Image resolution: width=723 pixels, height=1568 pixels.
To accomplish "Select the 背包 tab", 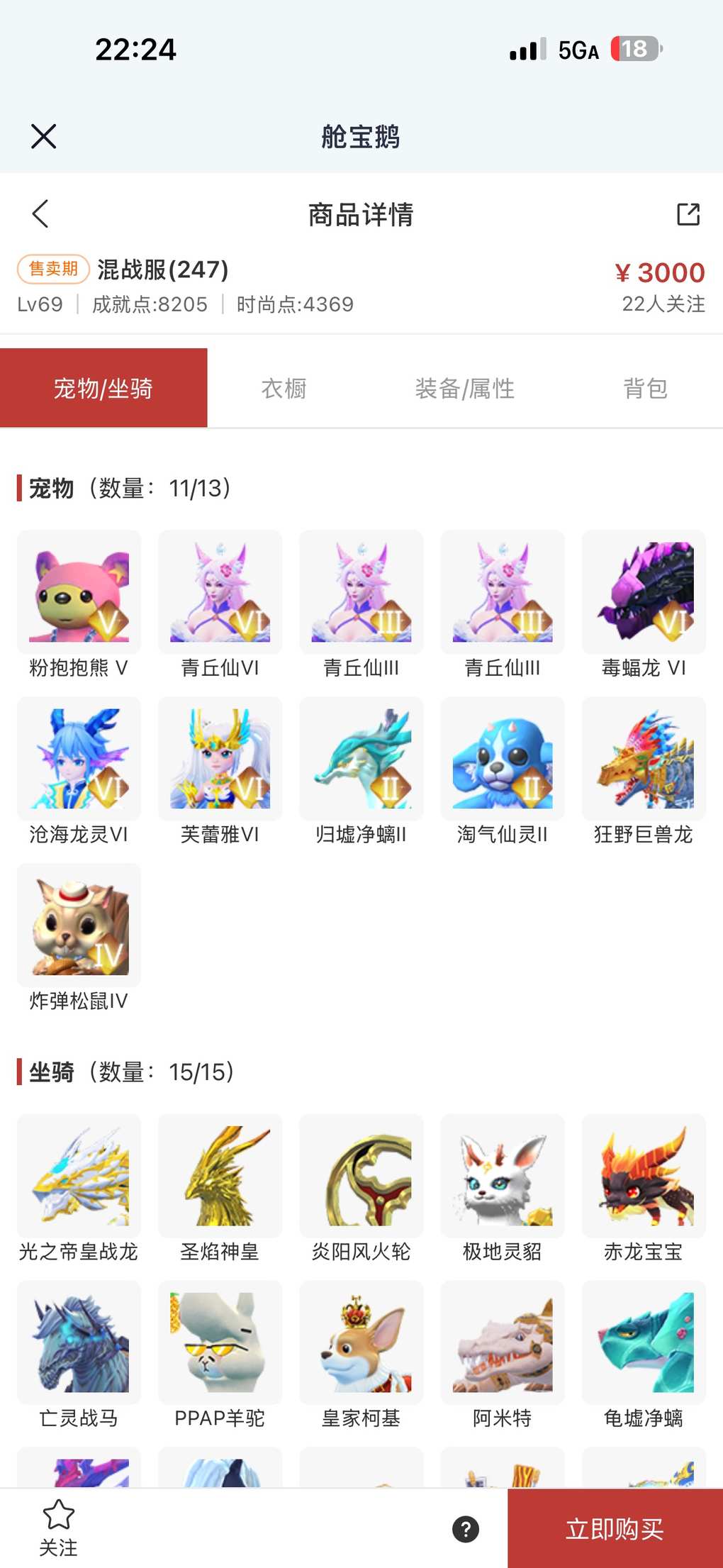I will (645, 389).
